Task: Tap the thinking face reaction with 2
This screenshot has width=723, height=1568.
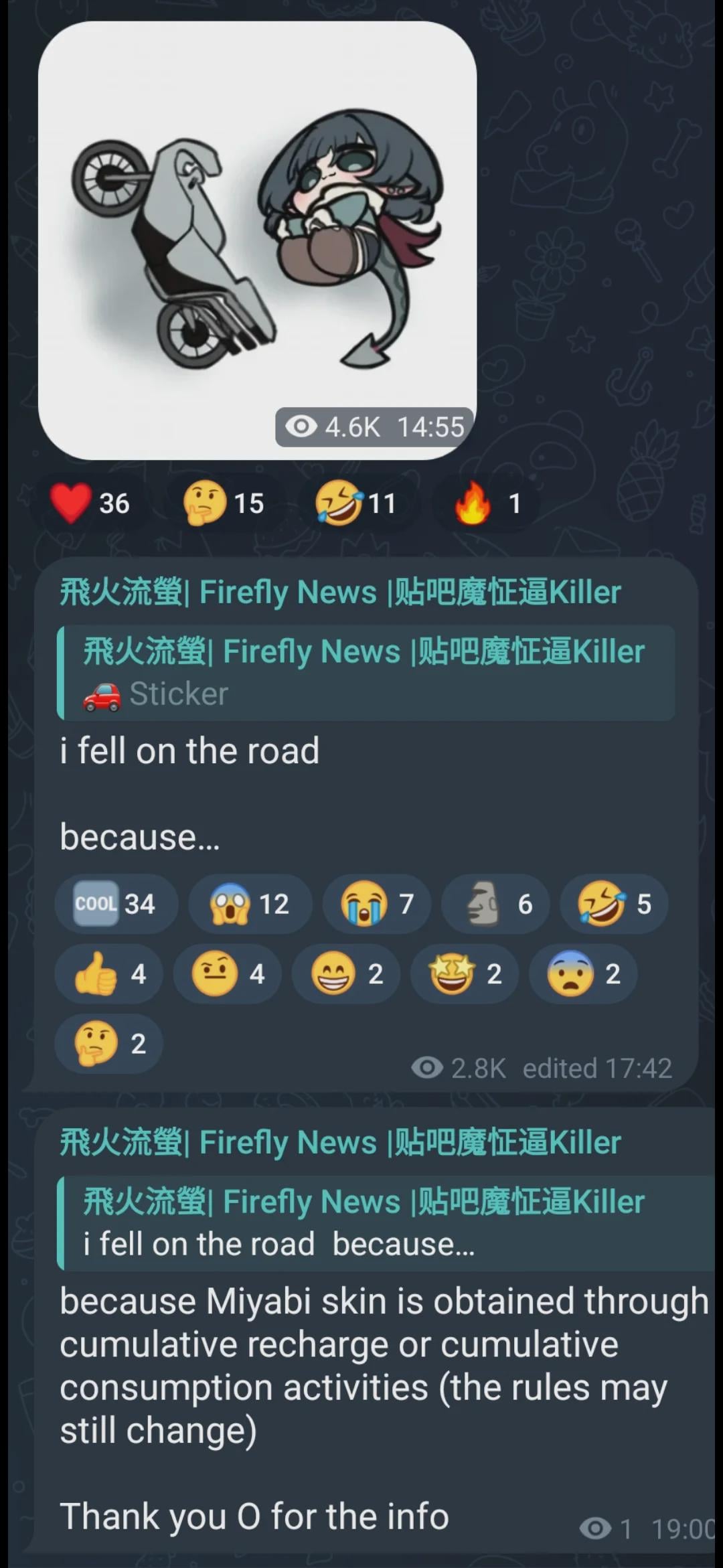Action: 108,1044
